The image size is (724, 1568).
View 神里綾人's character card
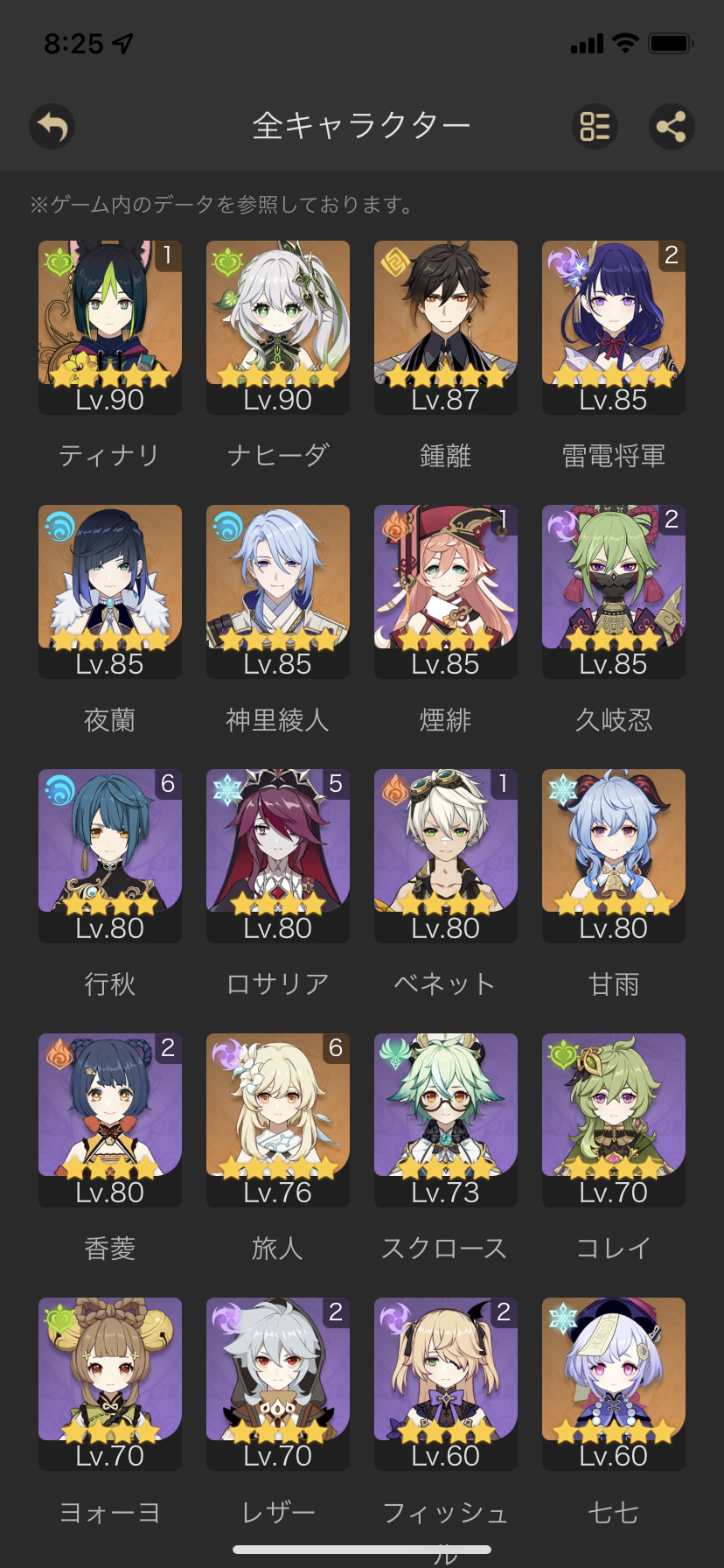coord(277,591)
